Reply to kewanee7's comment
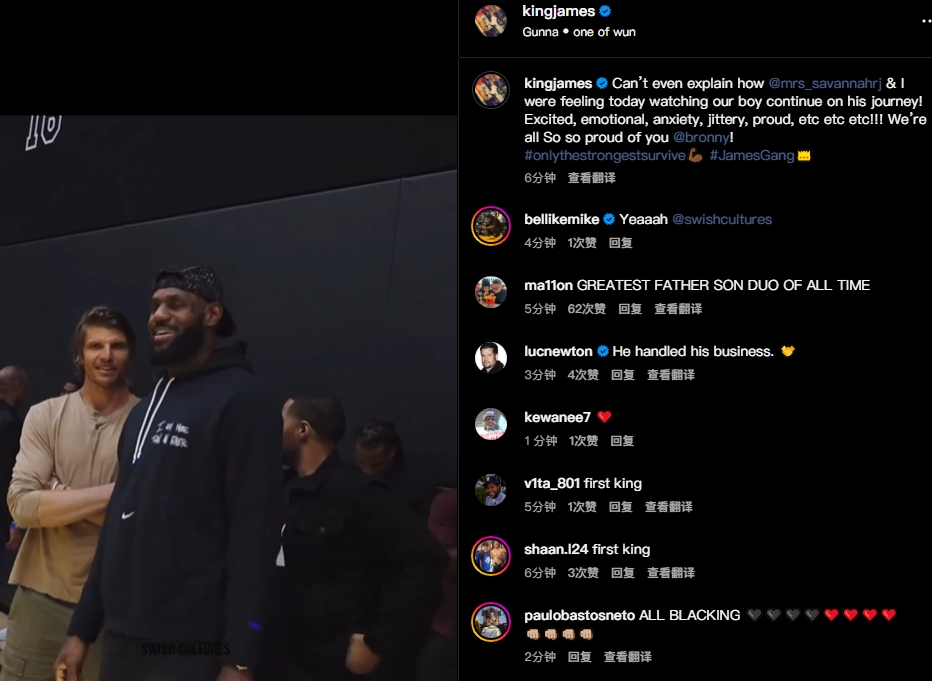932x681 pixels. (x=622, y=441)
